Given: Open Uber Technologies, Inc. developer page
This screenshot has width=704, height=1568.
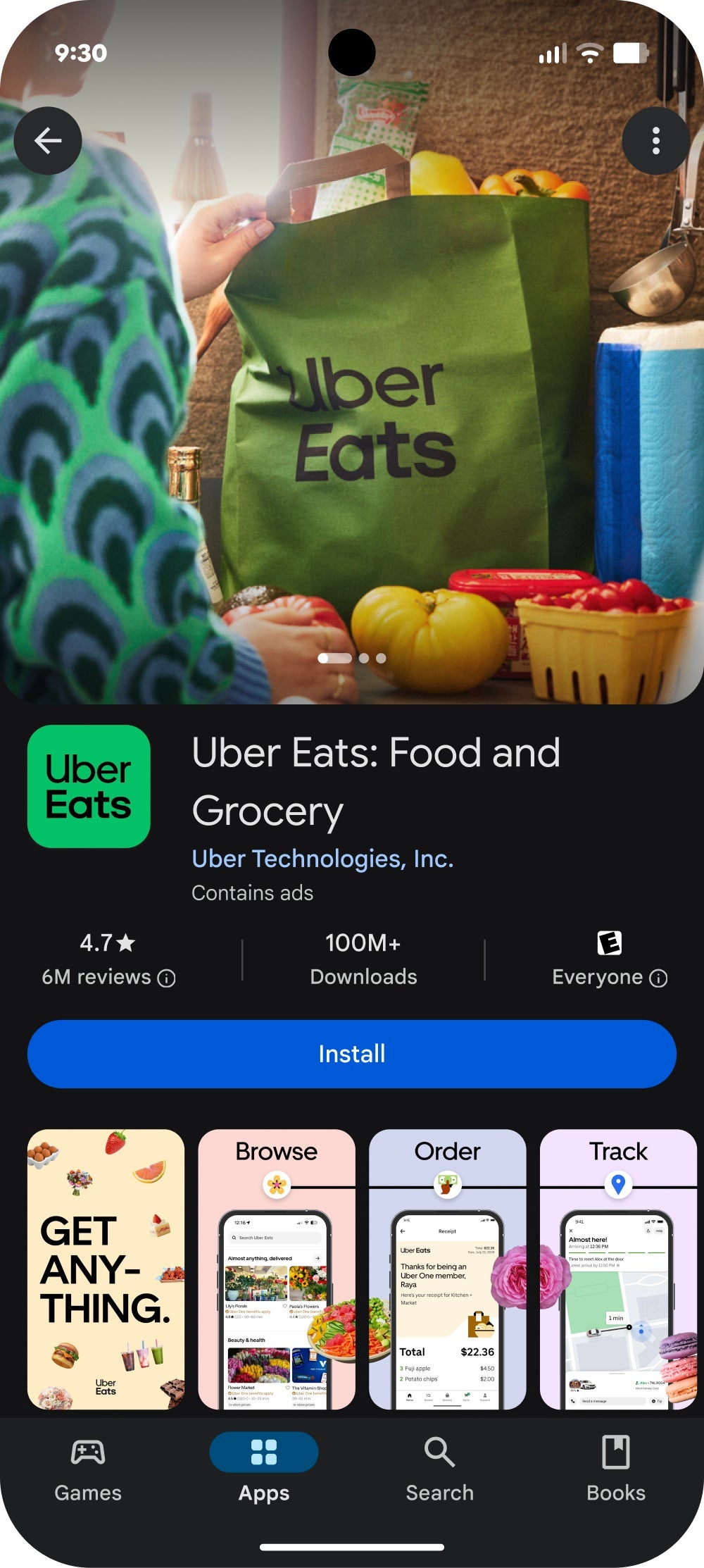Looking at the screenshot, I should tap(322, 859).
